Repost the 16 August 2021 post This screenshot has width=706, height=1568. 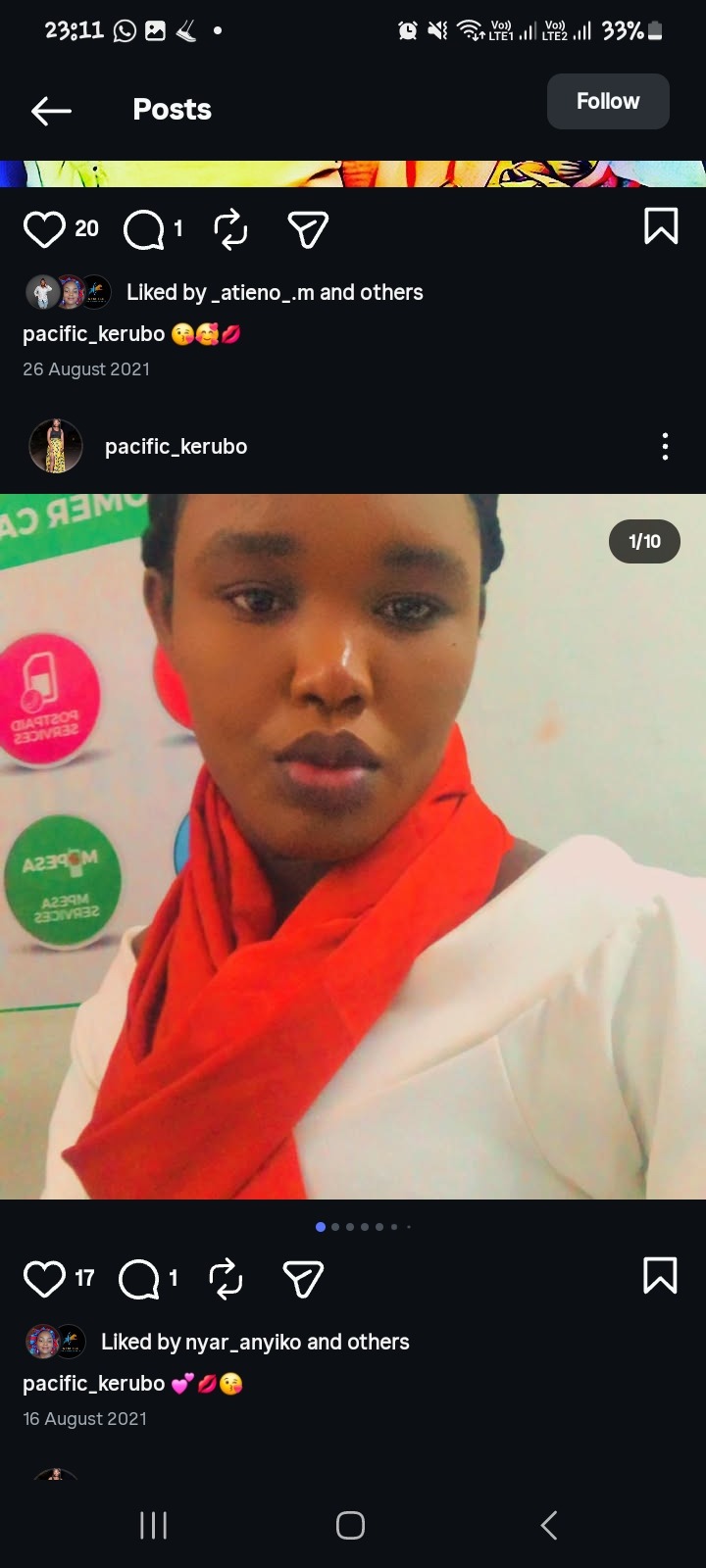tap(226, 1279)
